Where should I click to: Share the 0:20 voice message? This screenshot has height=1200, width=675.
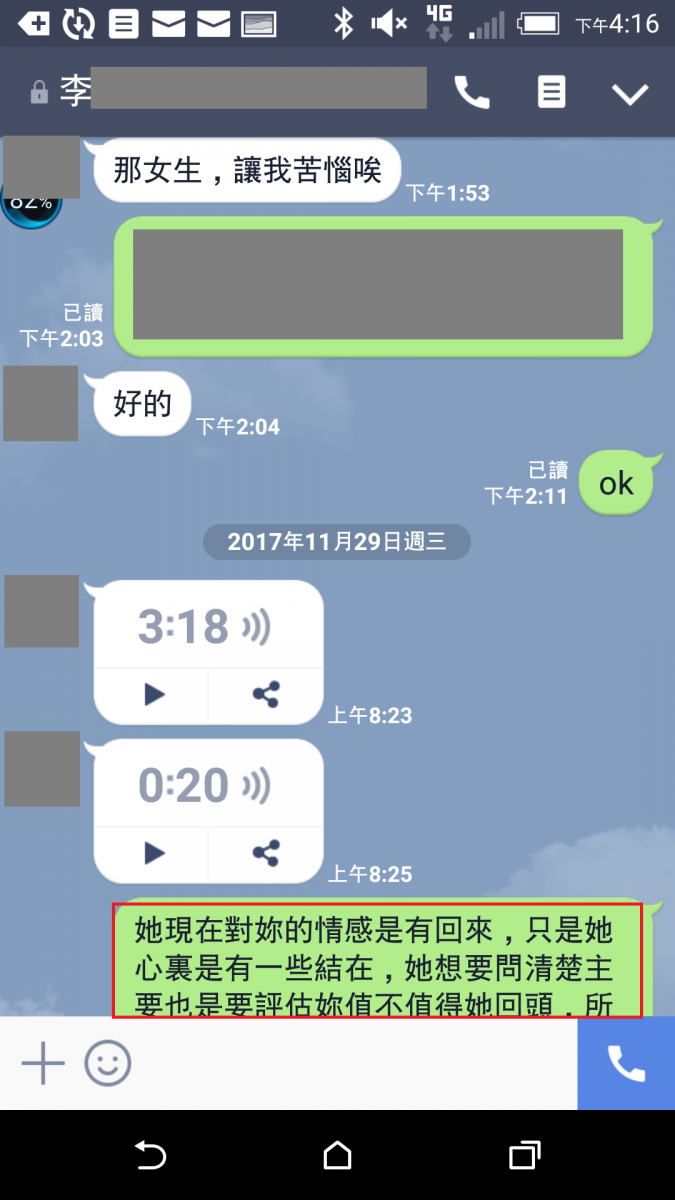[265, 853]
